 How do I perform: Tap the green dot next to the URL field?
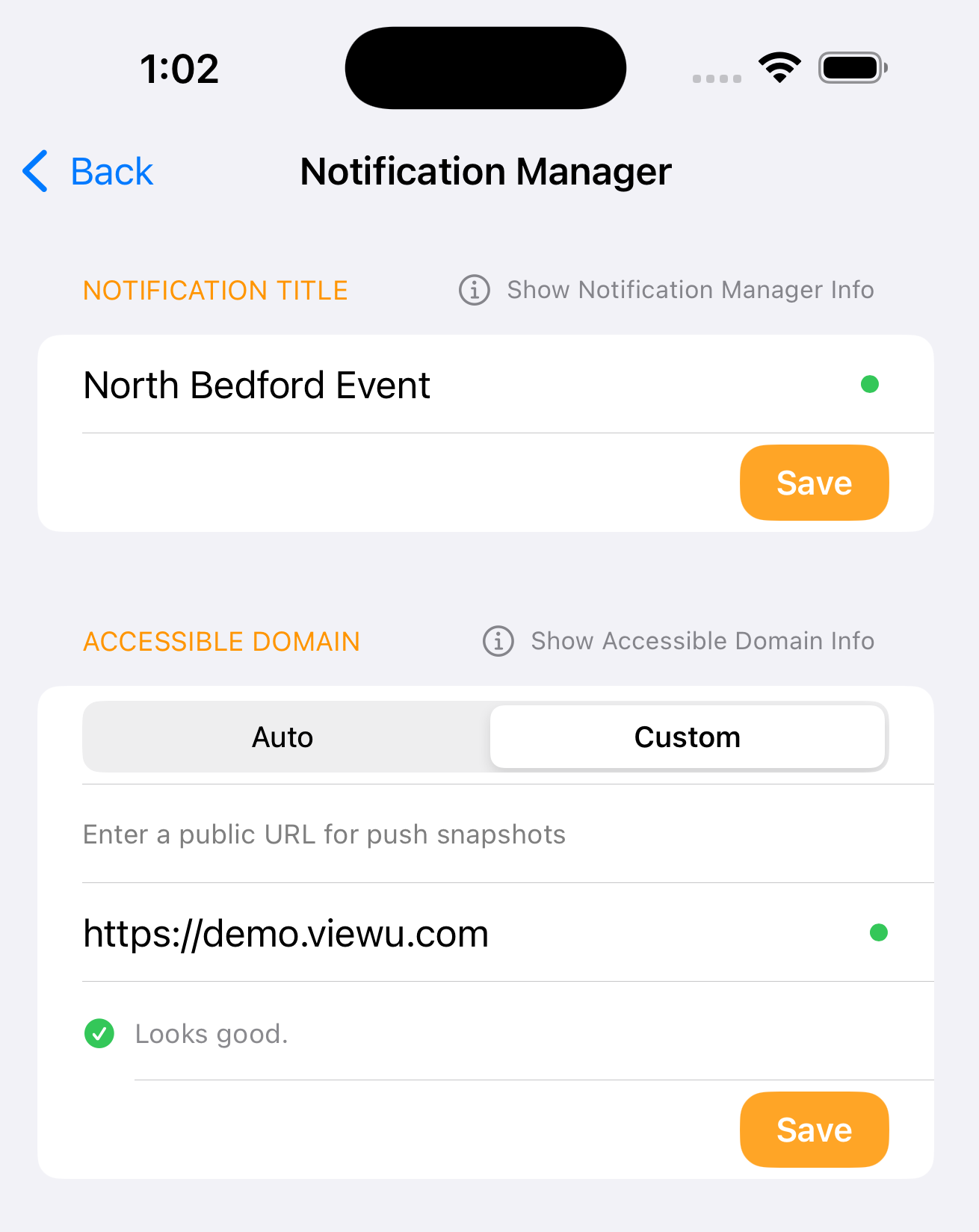pos(878,932)
